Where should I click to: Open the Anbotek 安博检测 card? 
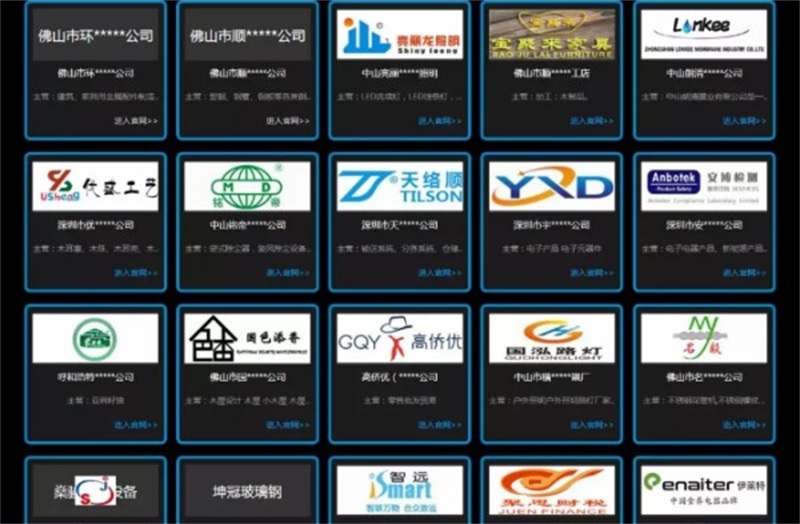click(703, 187)
